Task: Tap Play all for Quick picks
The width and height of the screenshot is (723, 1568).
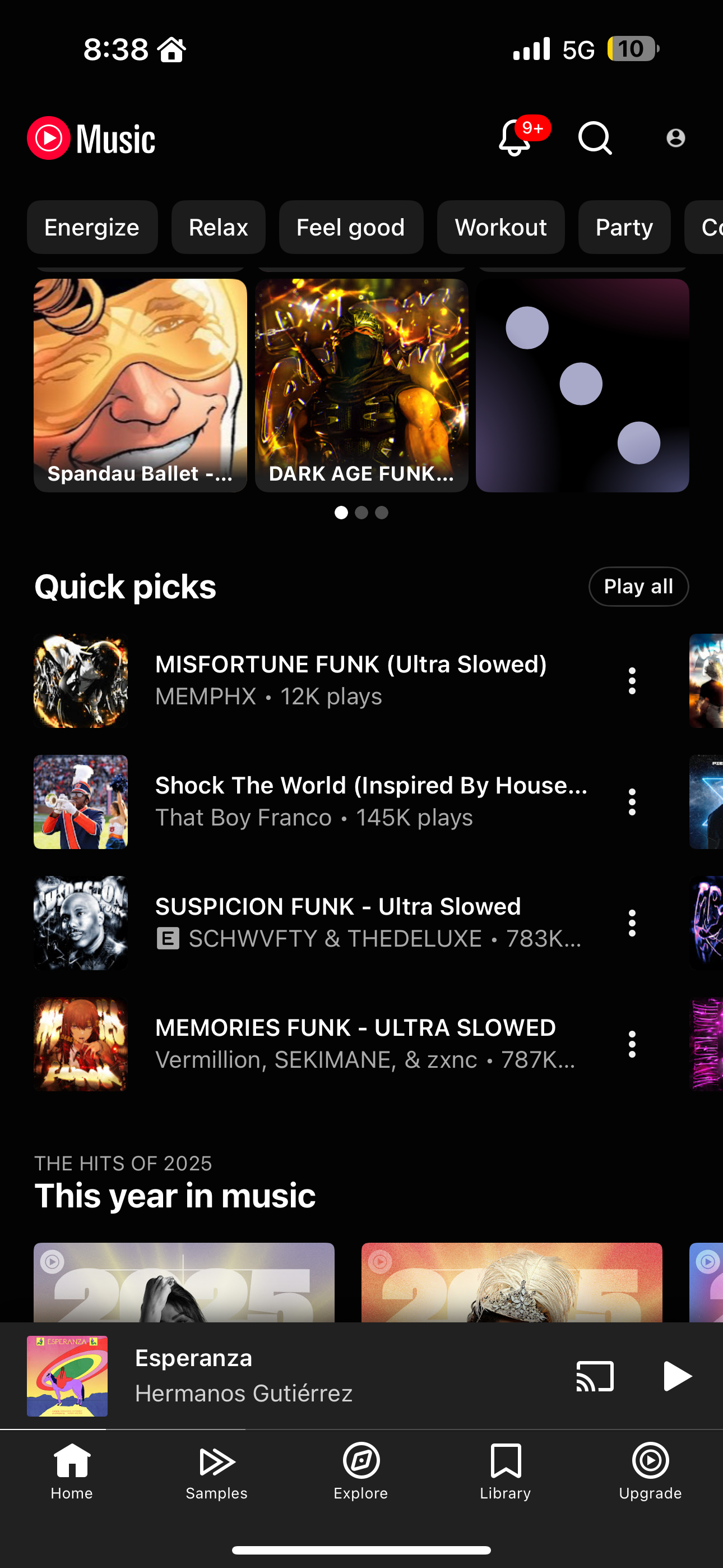Action: tap(638, 586)
